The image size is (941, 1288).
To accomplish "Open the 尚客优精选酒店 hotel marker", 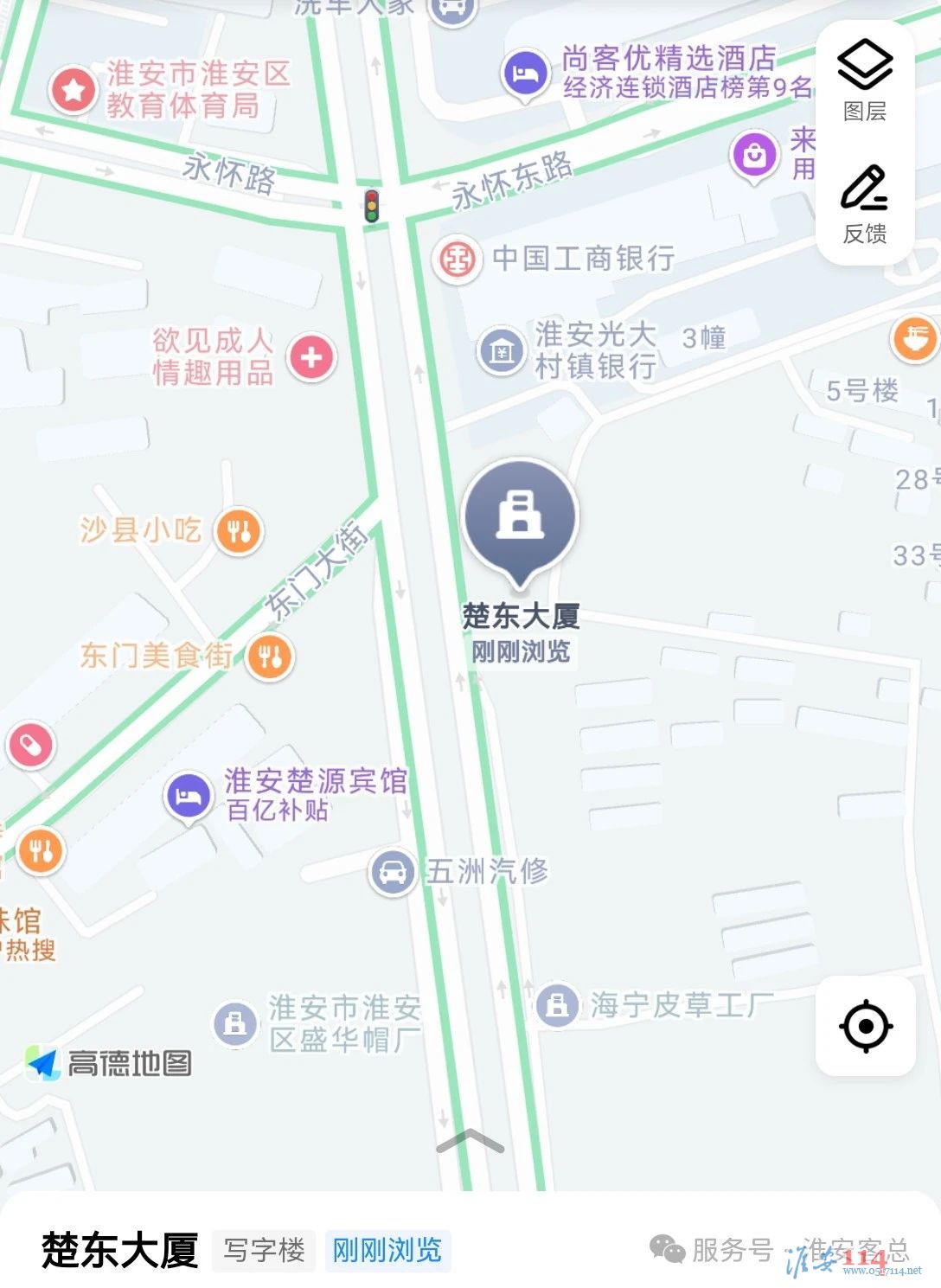I will tap(525, 74).
